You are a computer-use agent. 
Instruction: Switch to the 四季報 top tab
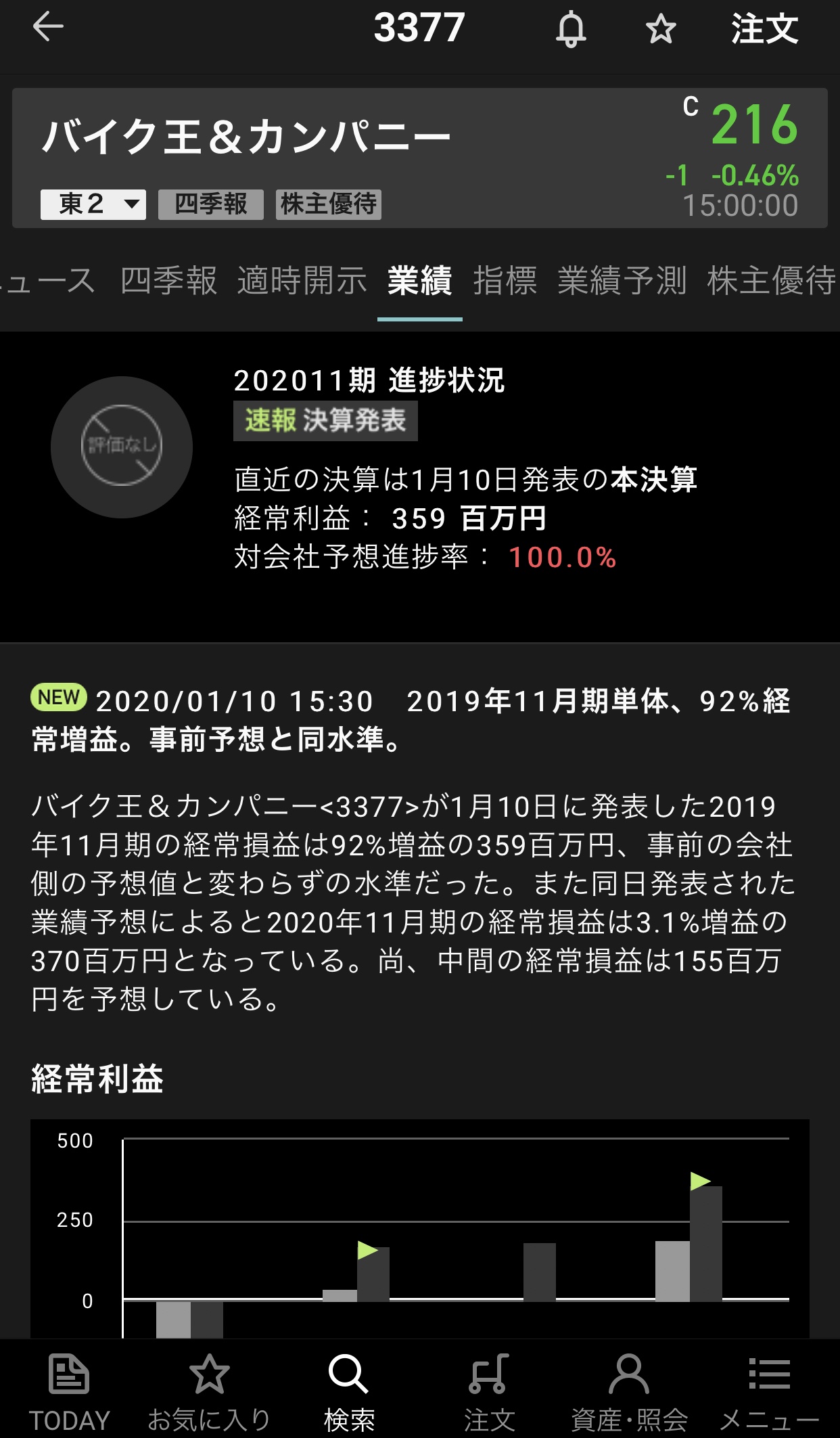coord(168,280)
